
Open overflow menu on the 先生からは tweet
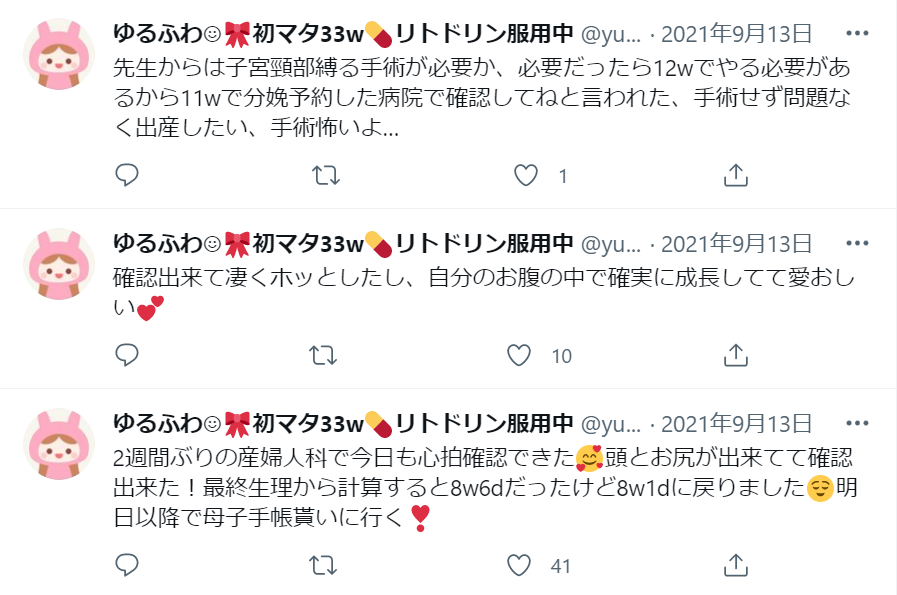[857, 33]
